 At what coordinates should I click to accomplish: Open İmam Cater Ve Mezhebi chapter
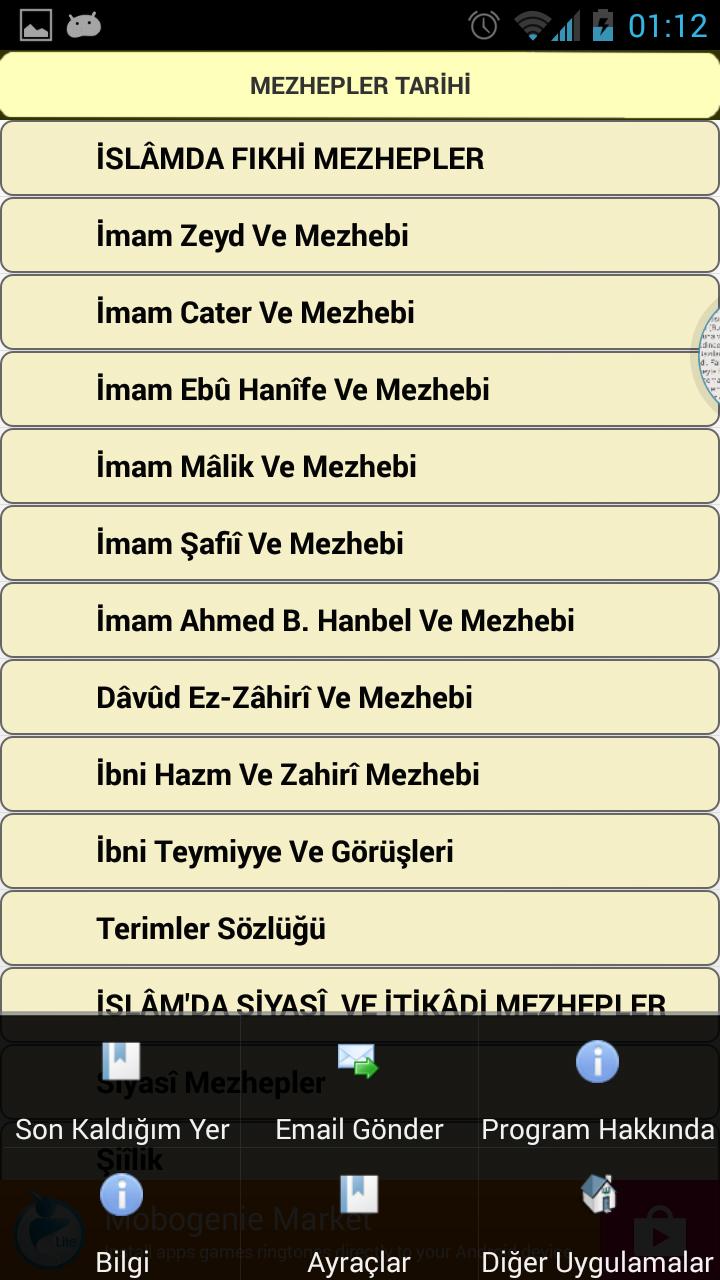click(x=360, y=313)
